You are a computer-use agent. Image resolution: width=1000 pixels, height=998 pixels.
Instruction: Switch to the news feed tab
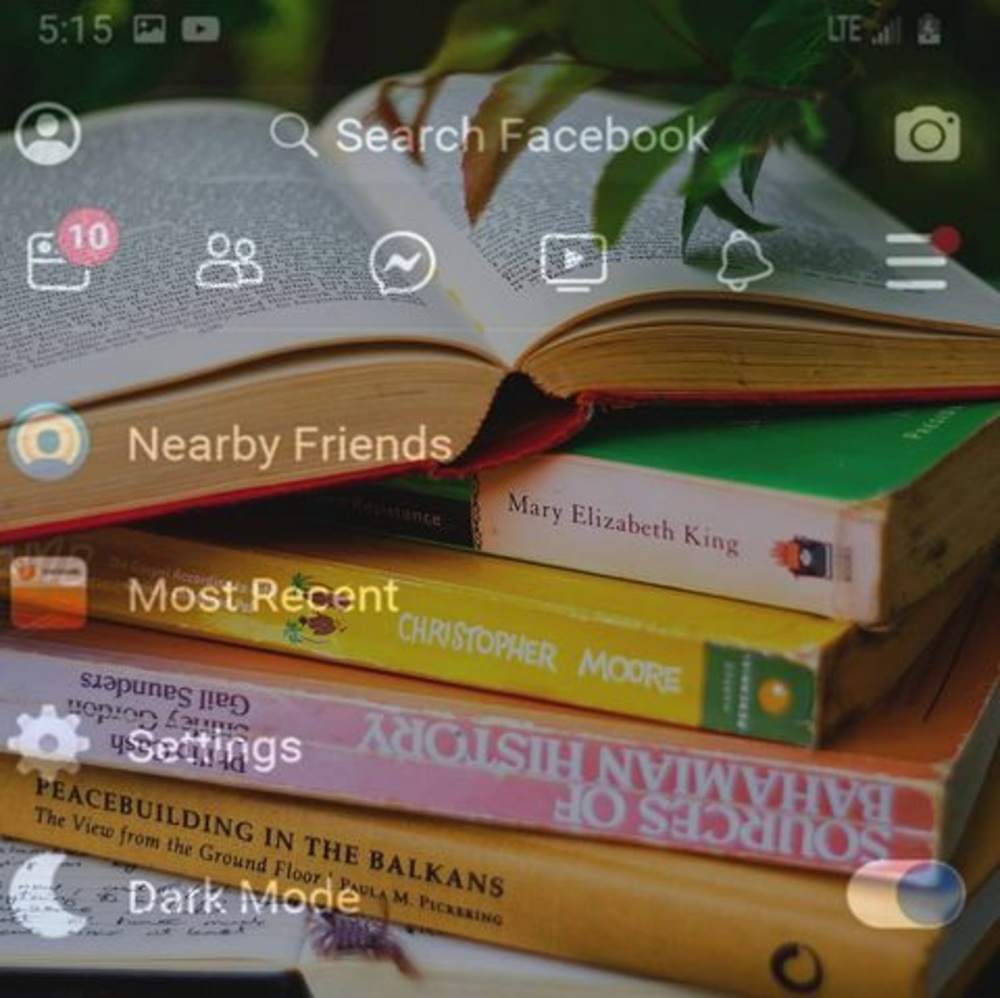coord(58,260)
